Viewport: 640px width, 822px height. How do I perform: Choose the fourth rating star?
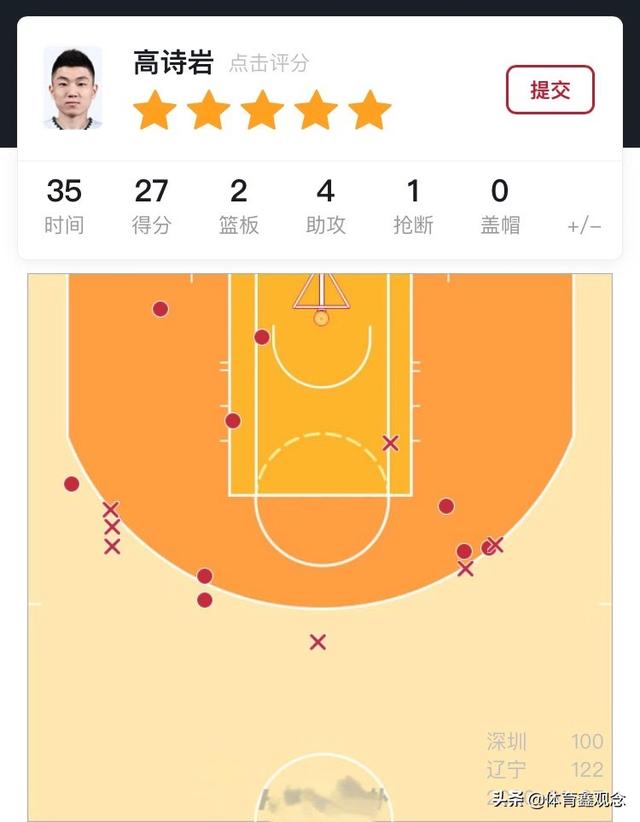(x=316, y=110)
